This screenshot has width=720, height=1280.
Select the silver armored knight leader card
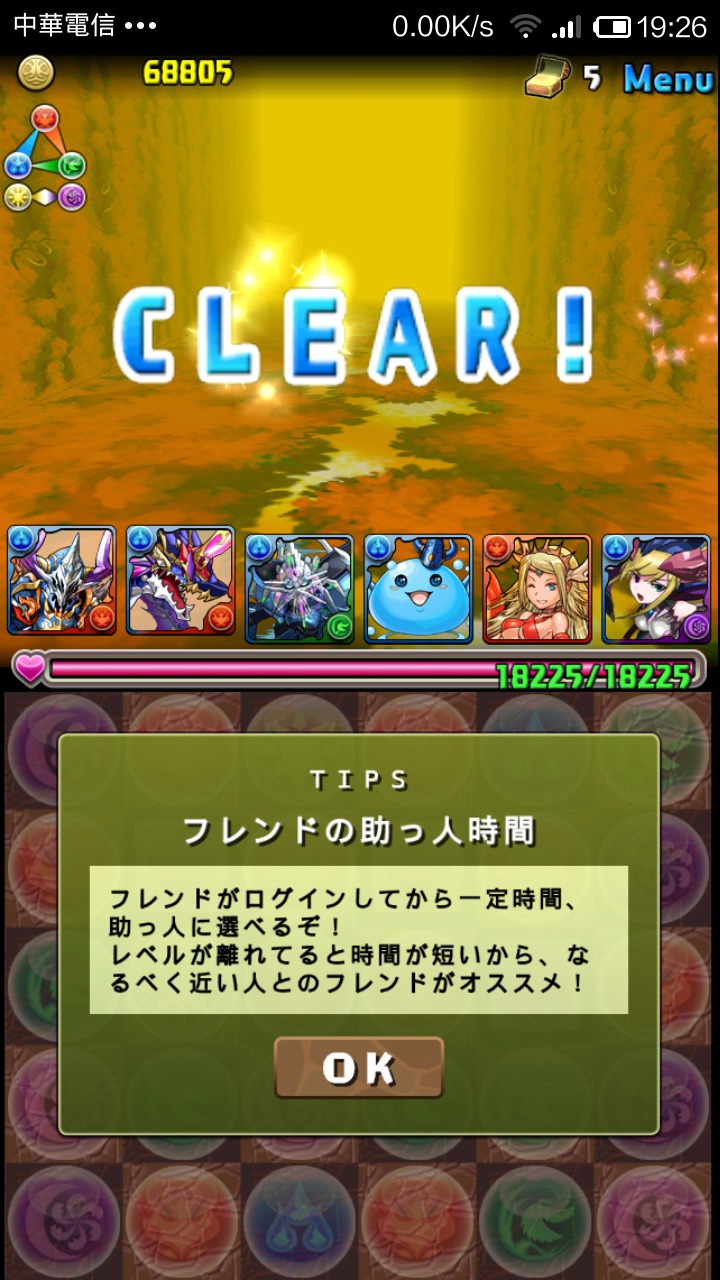61,581
